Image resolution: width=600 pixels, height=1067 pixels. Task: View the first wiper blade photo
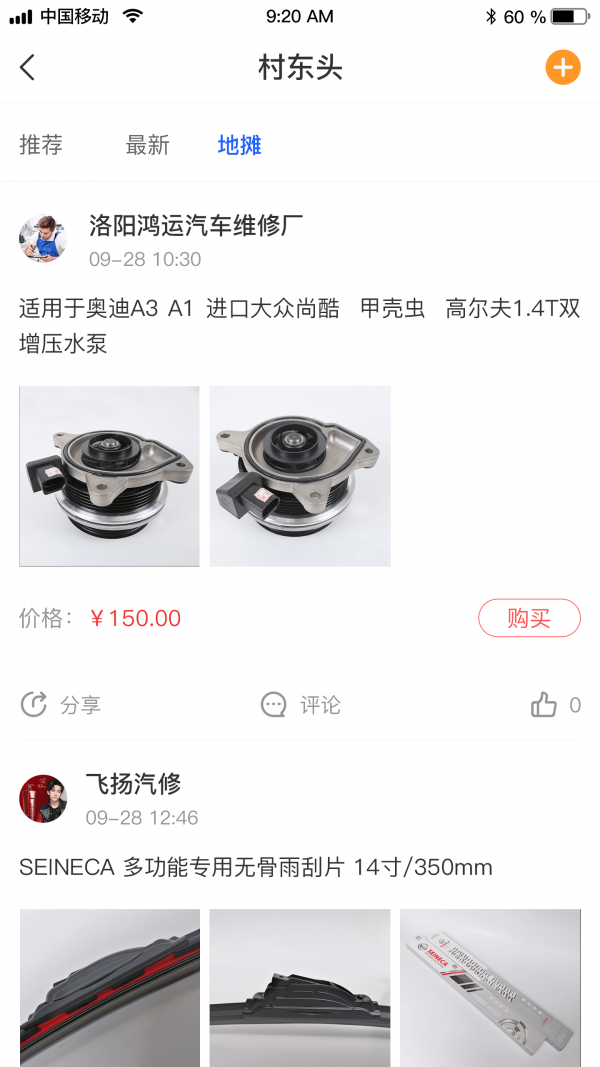click(109, 987)
